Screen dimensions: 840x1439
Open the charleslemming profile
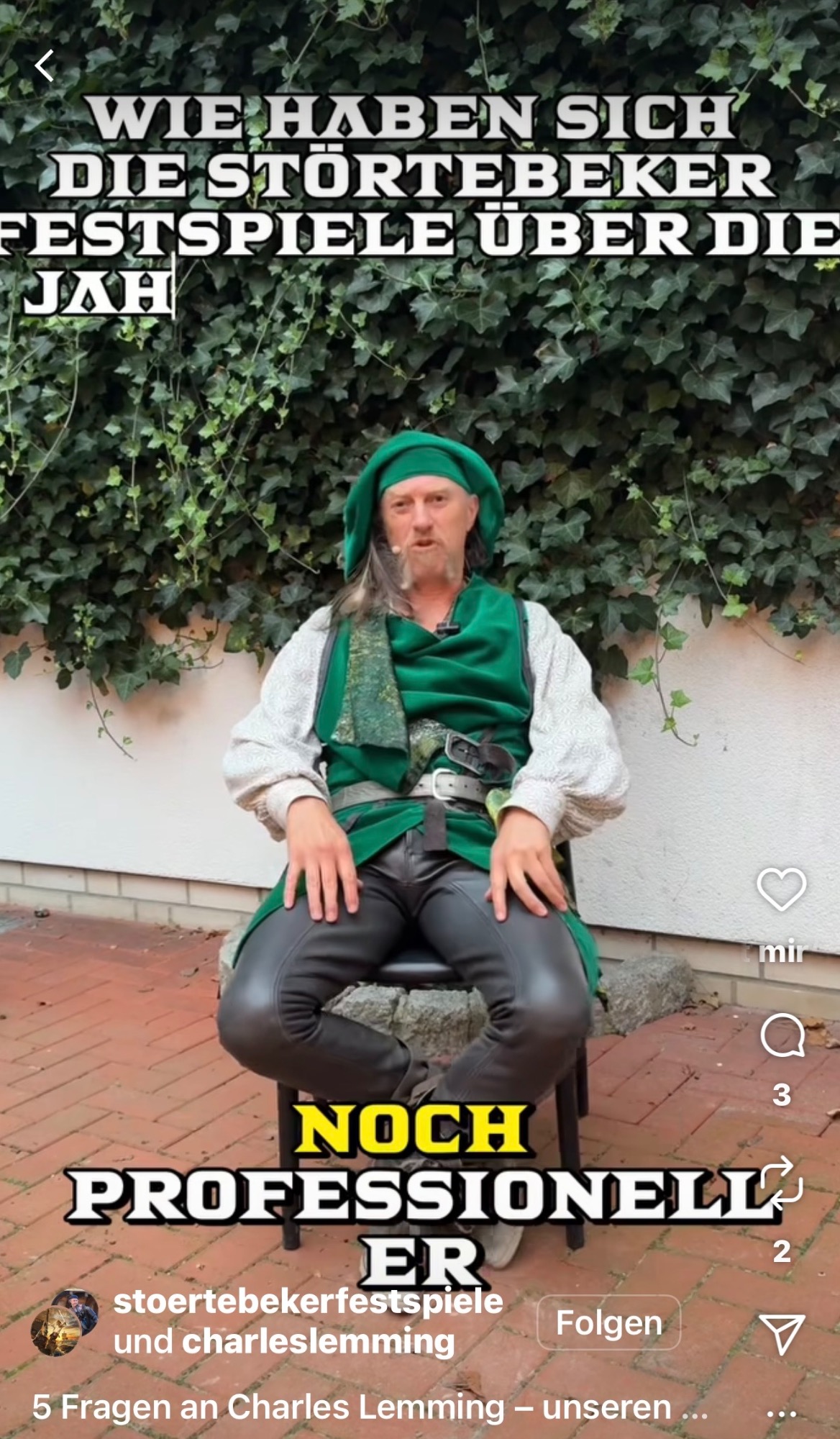[x=318, y=1341]
